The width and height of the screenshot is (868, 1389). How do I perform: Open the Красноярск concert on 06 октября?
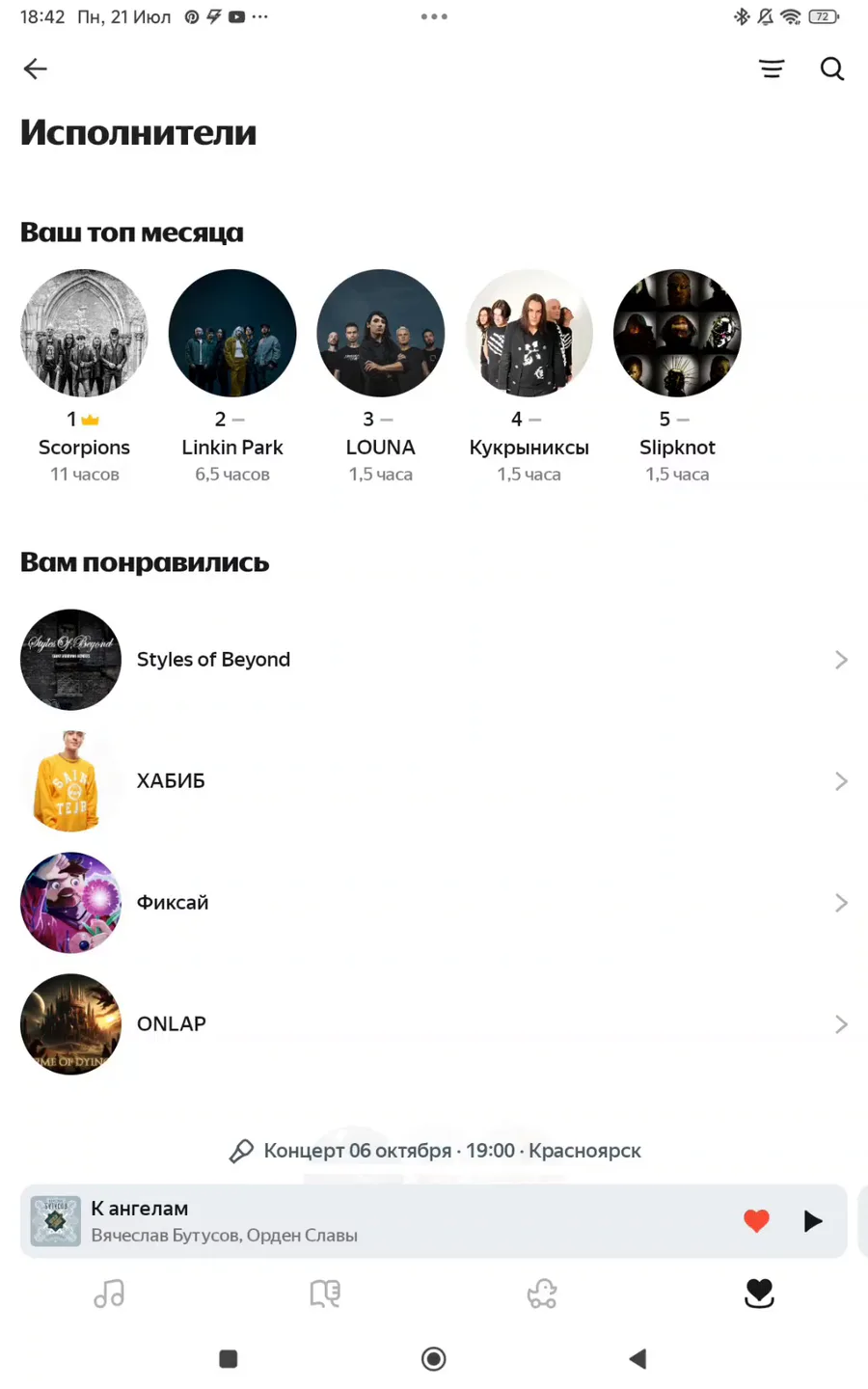[x=434, y=1151]
